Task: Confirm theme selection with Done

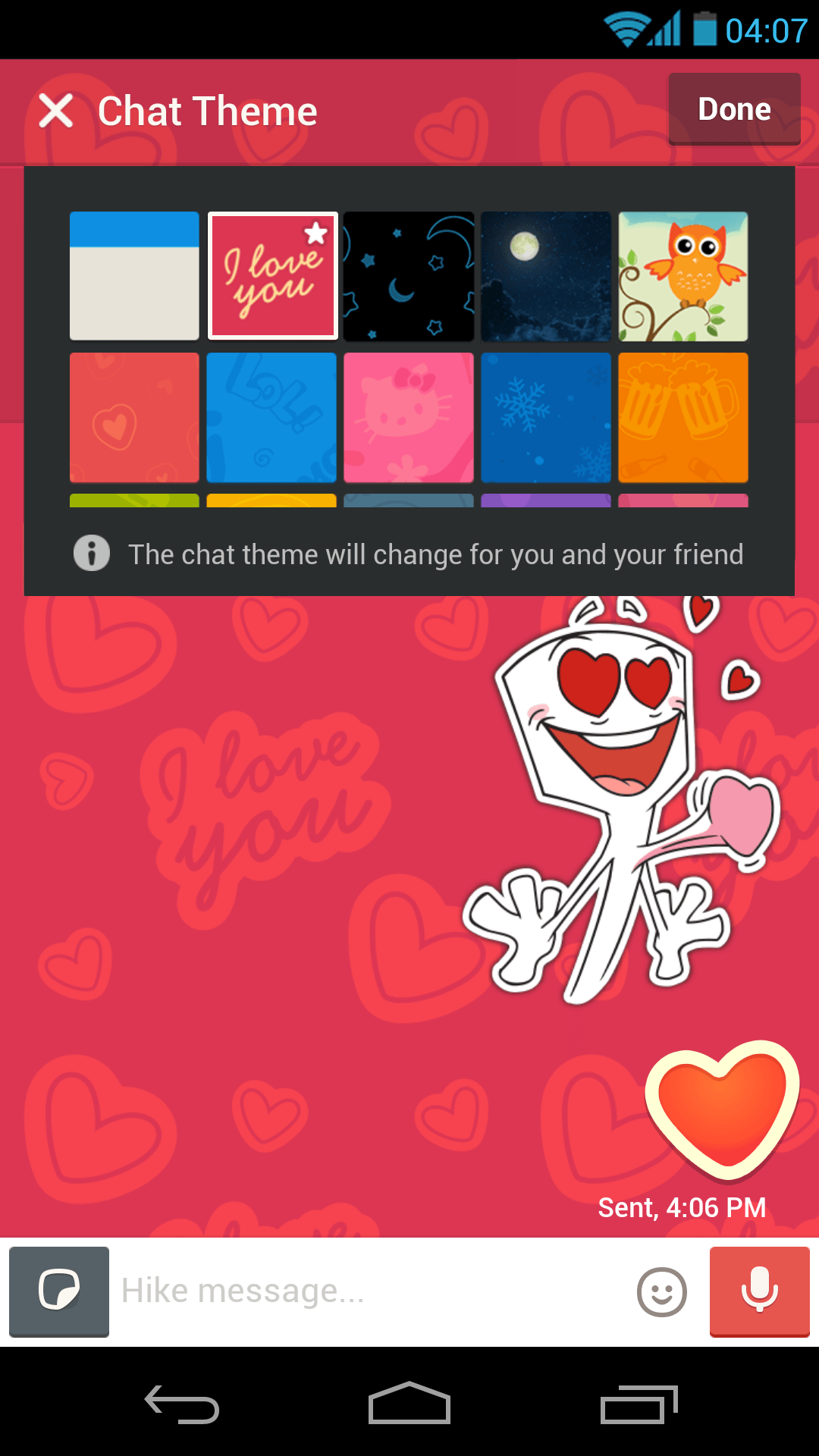Action: pyautogui.click(x=734, y=109)
